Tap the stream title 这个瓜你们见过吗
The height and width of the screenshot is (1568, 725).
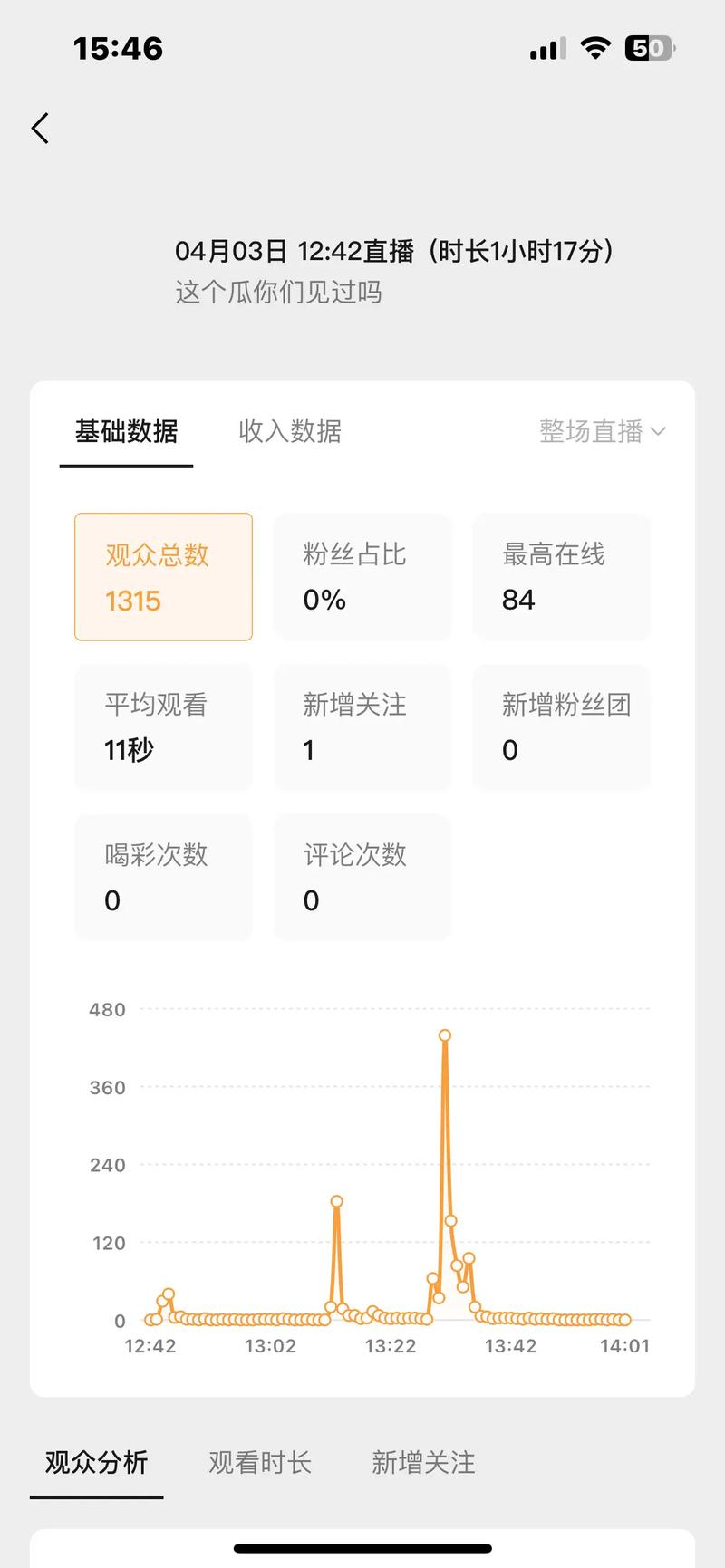[x=278, y=293]
